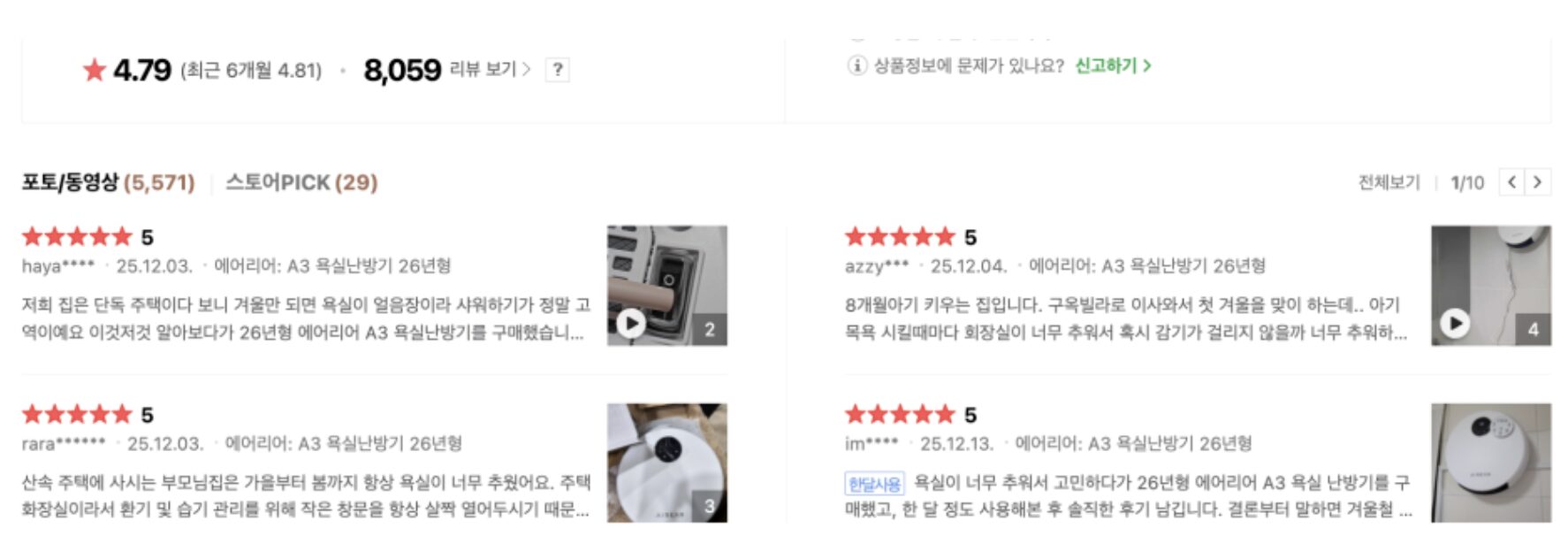Open im**** review photo thumbnail
The image size is (1568, 536).
pyautogui.click(x=1490, y=463)
